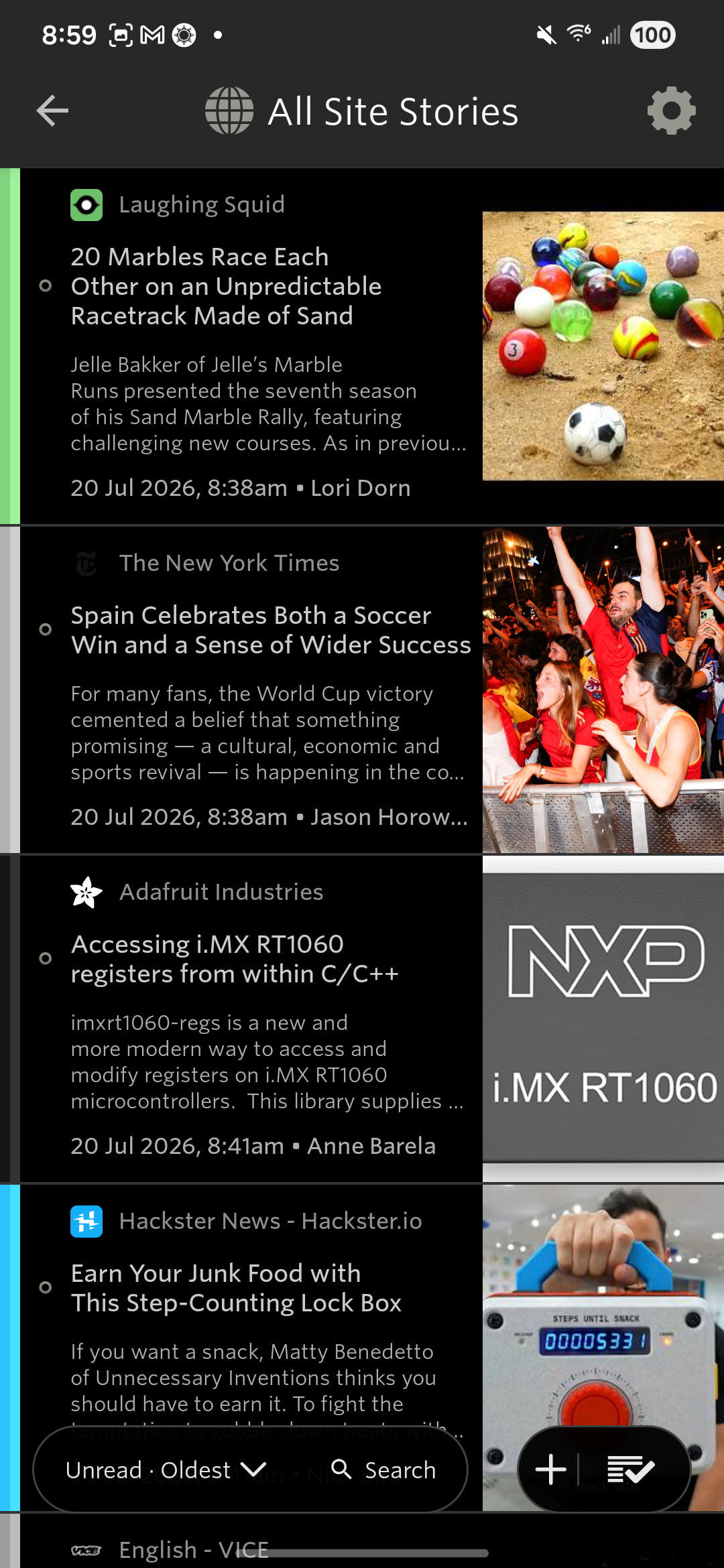Open the NXP i.MX RT1060 image
This screenshot has width=724, height=1568.
pyautogui.click(x=603, y=1019)
